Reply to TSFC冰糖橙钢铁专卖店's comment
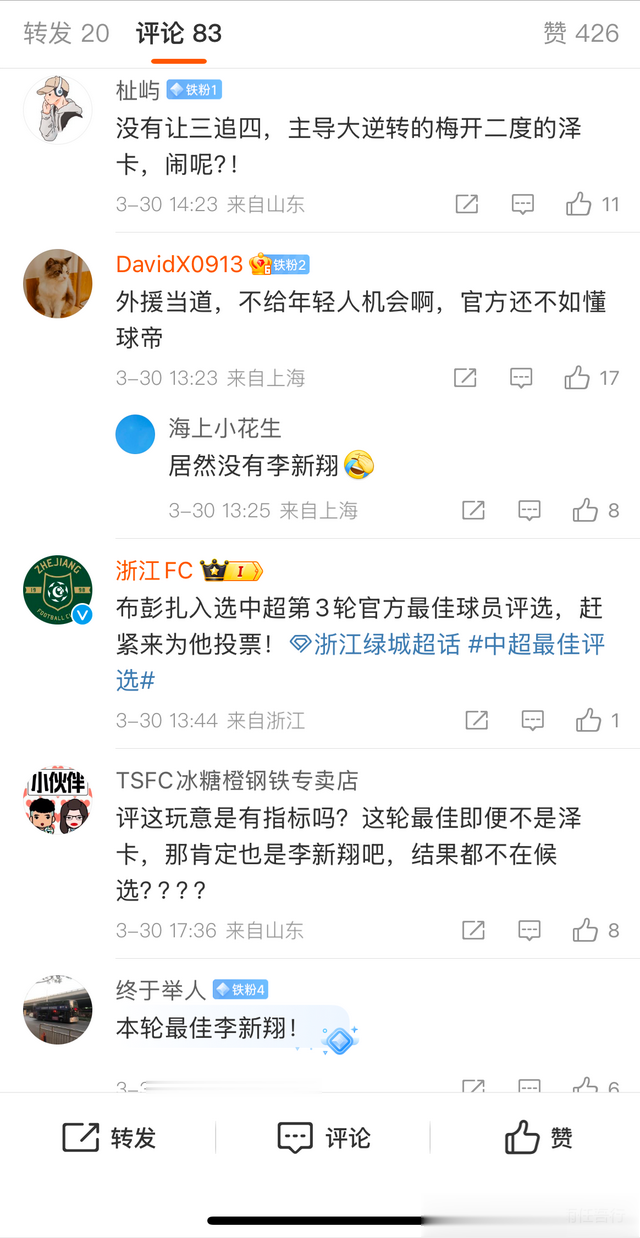 pos(529,930)
